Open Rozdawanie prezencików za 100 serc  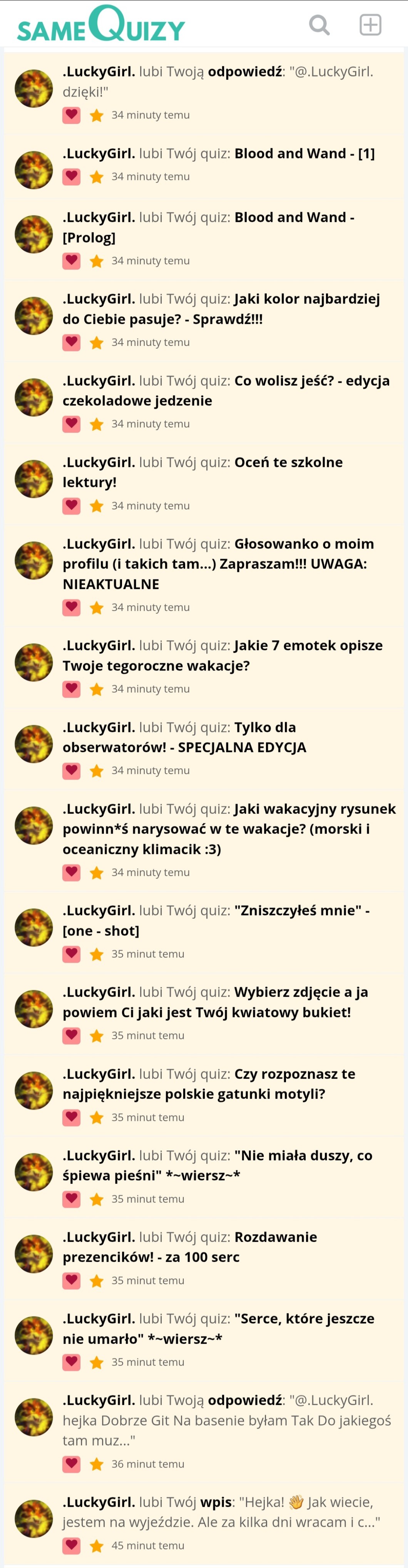[x=190, y=1247]
